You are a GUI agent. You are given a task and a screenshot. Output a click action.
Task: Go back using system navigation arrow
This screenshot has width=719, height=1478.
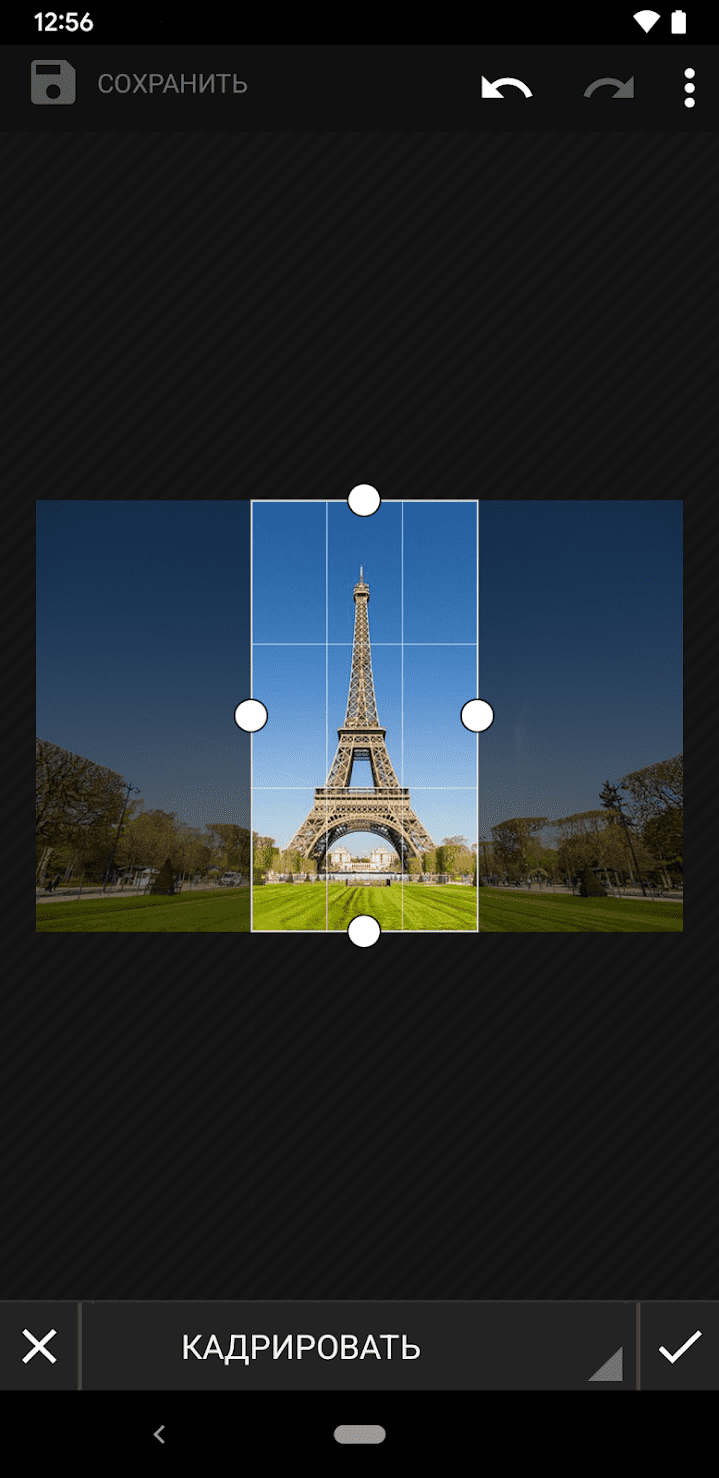159,1434
